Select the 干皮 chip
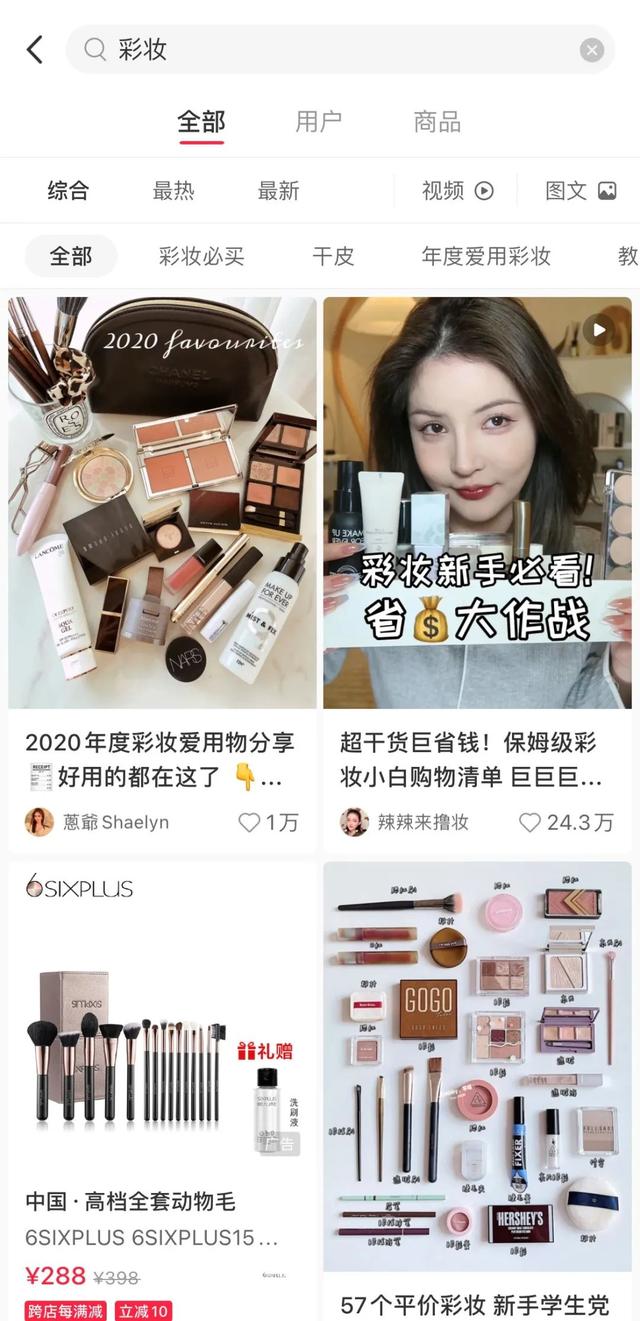Image resolution: width=640 pixels, height=1321 pixels. pyautogui.click(x=333, y=256)
